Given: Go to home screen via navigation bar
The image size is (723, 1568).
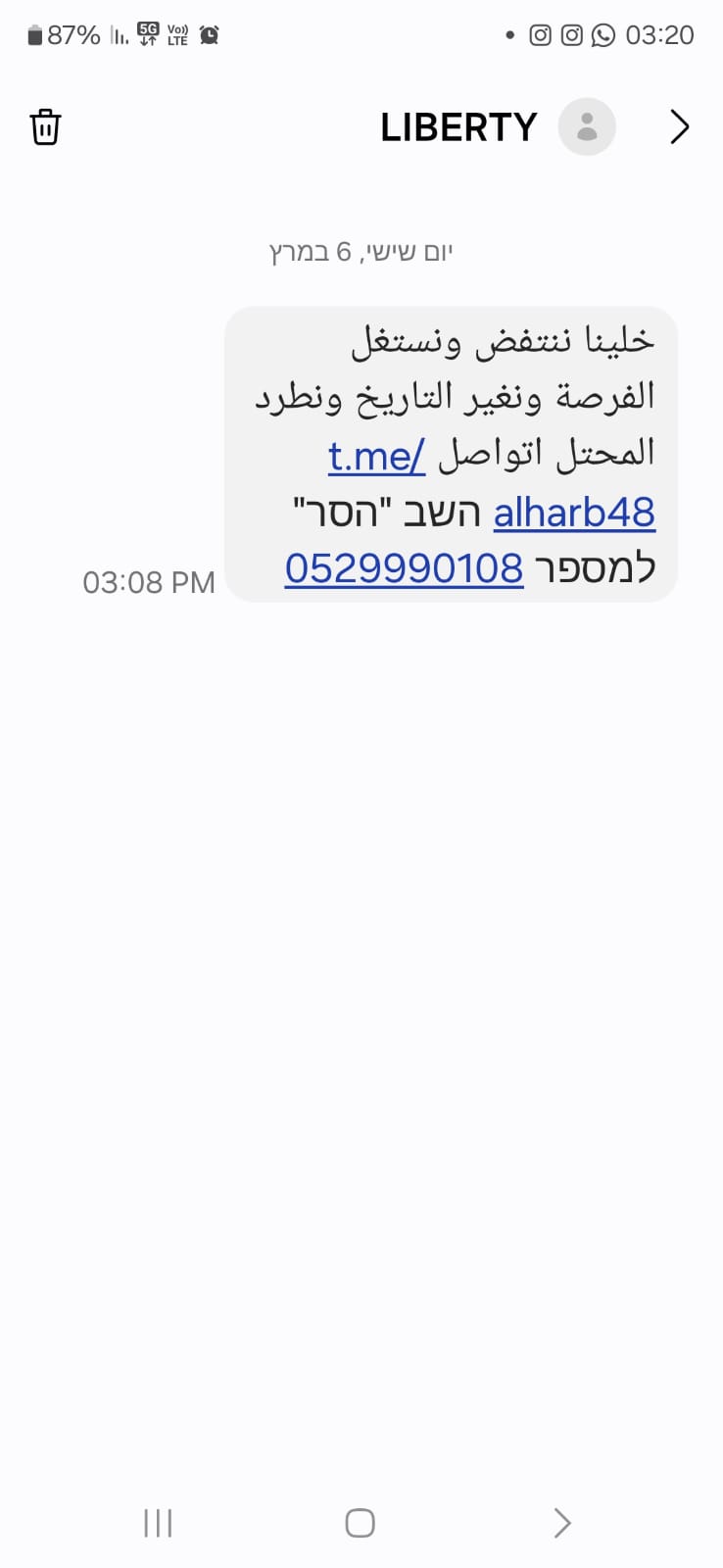Looking at the screenshot, I should pos(360,1523).
